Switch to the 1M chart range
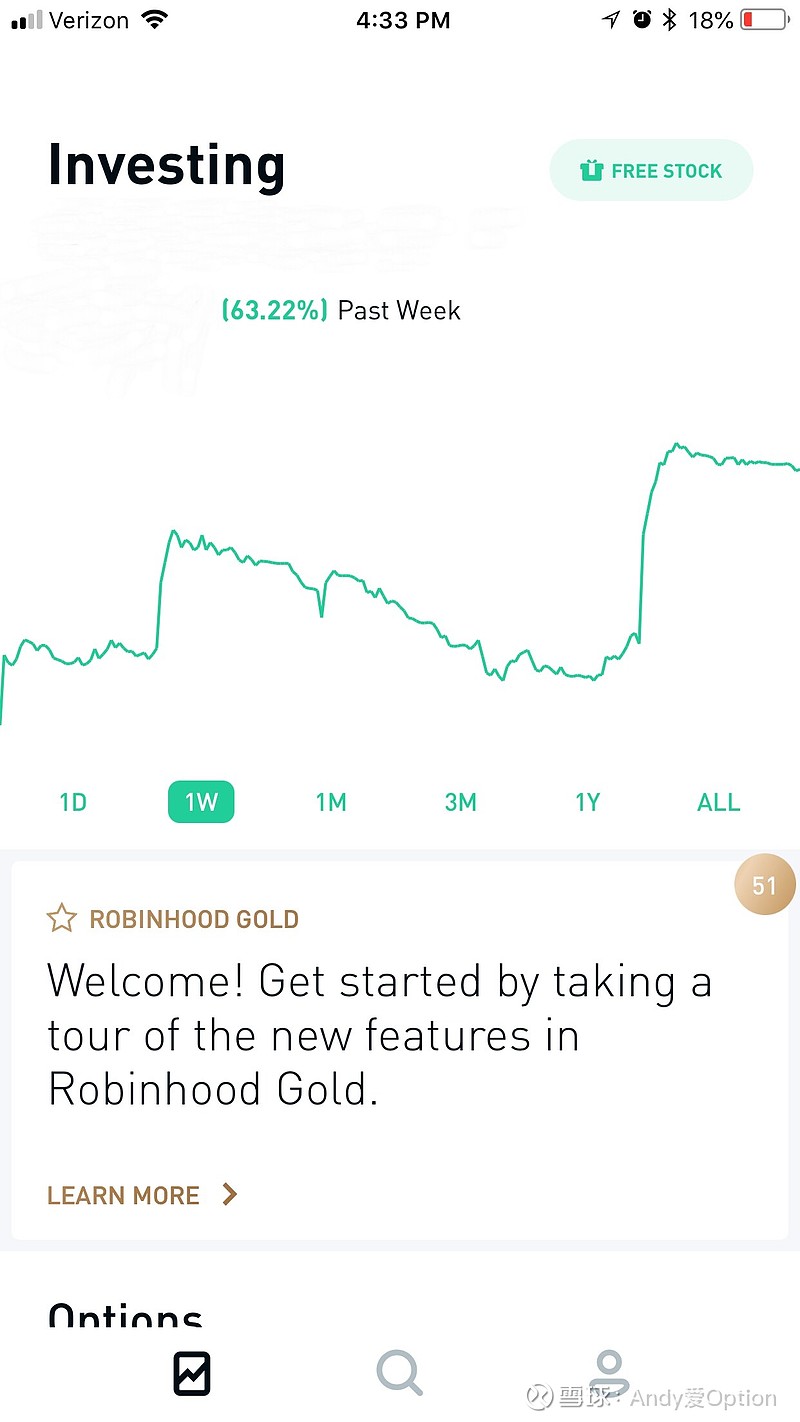This screenshot has height=1422, width=800. 331,801
